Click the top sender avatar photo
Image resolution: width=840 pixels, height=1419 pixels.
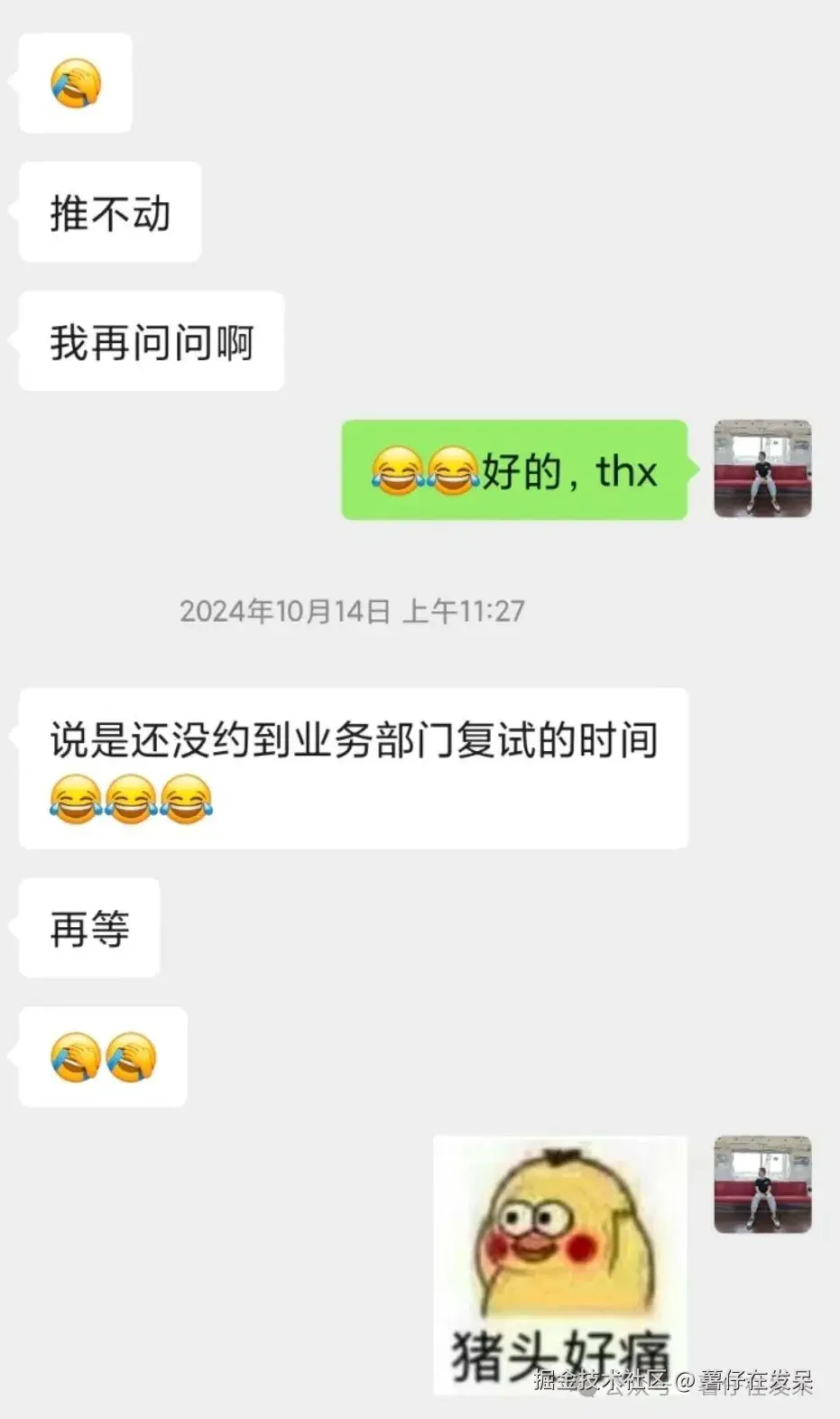pos(762,468)
